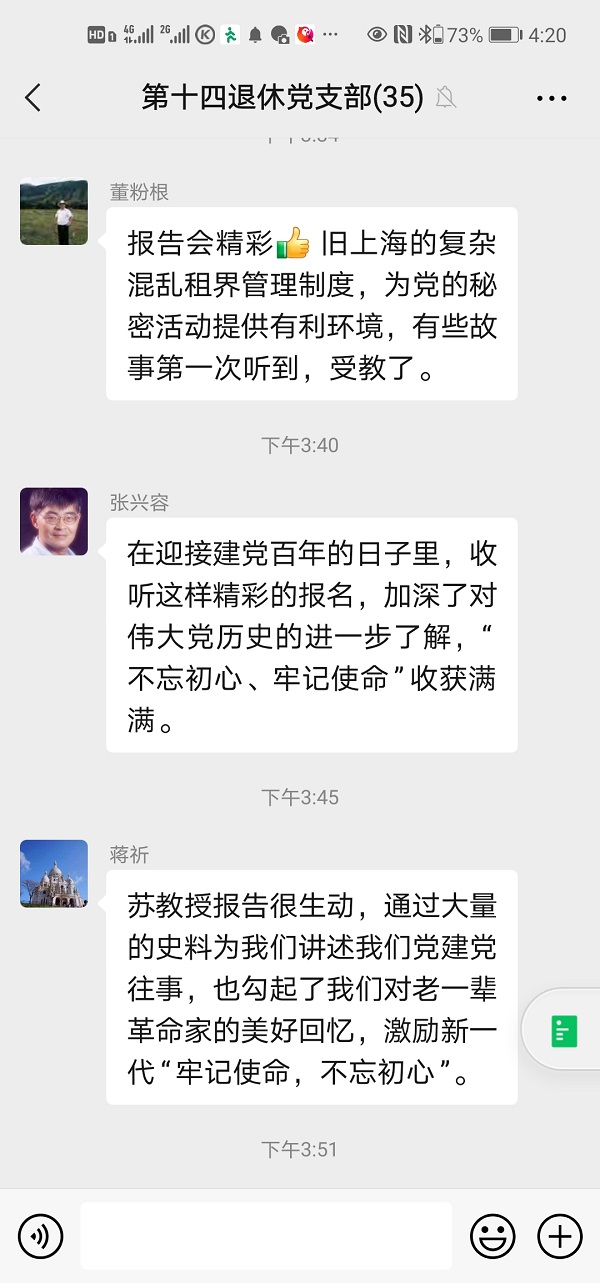
Task: Open the green floating document button
Action: coord(564,1030)
